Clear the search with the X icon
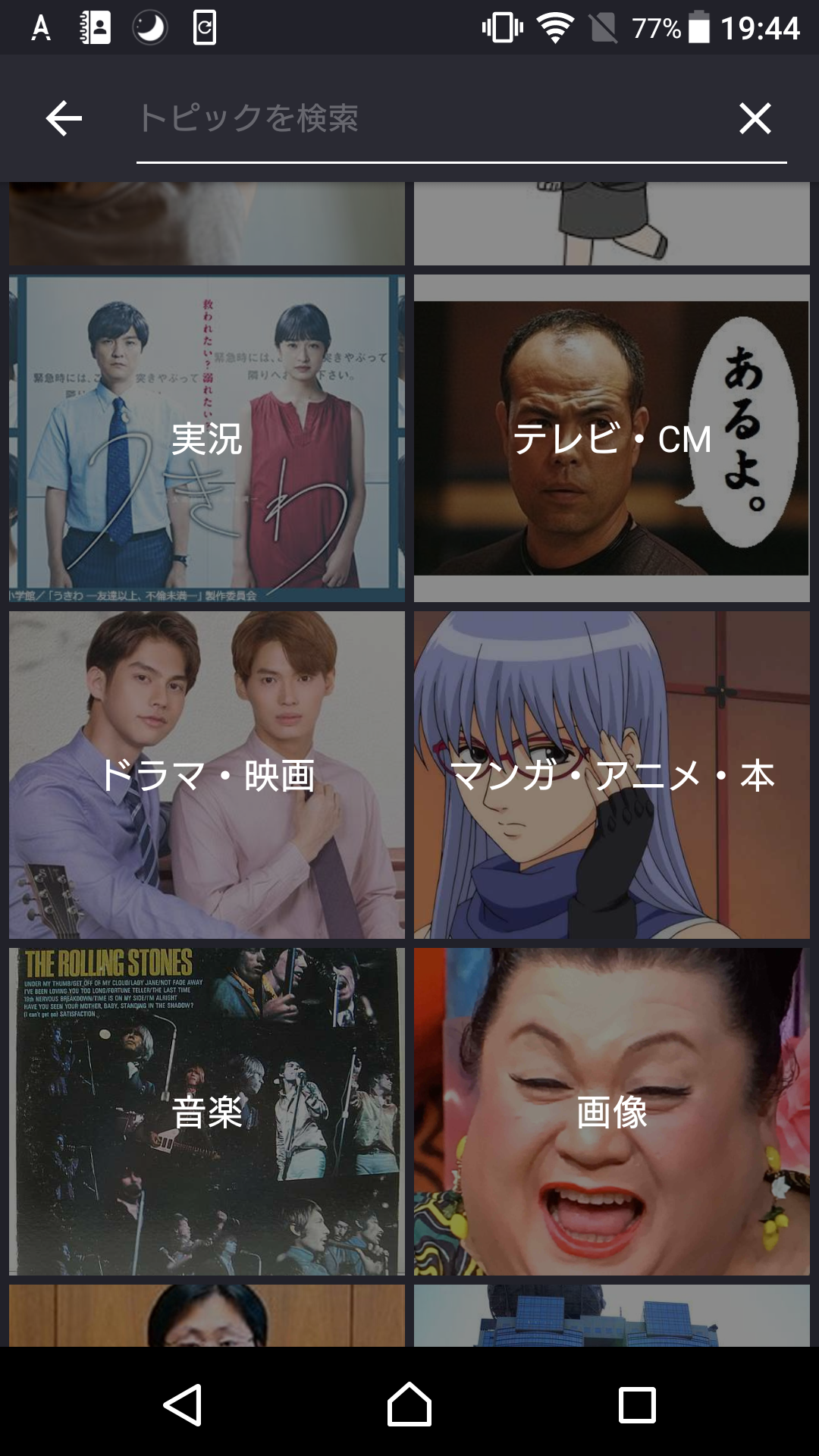This screenshot has width=819, height=1456. tap(755, 118)
